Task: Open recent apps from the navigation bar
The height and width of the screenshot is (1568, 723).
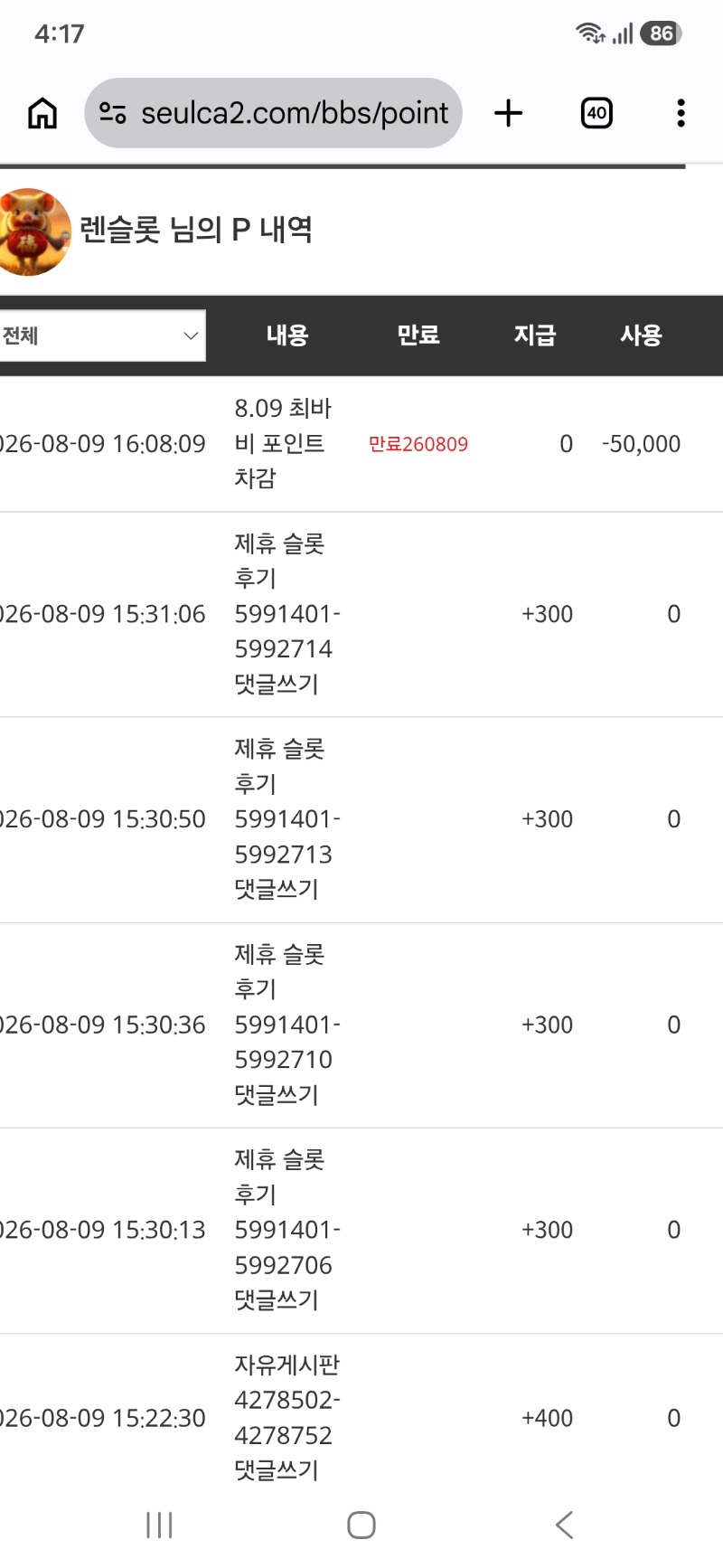Action: point(159,1525)
